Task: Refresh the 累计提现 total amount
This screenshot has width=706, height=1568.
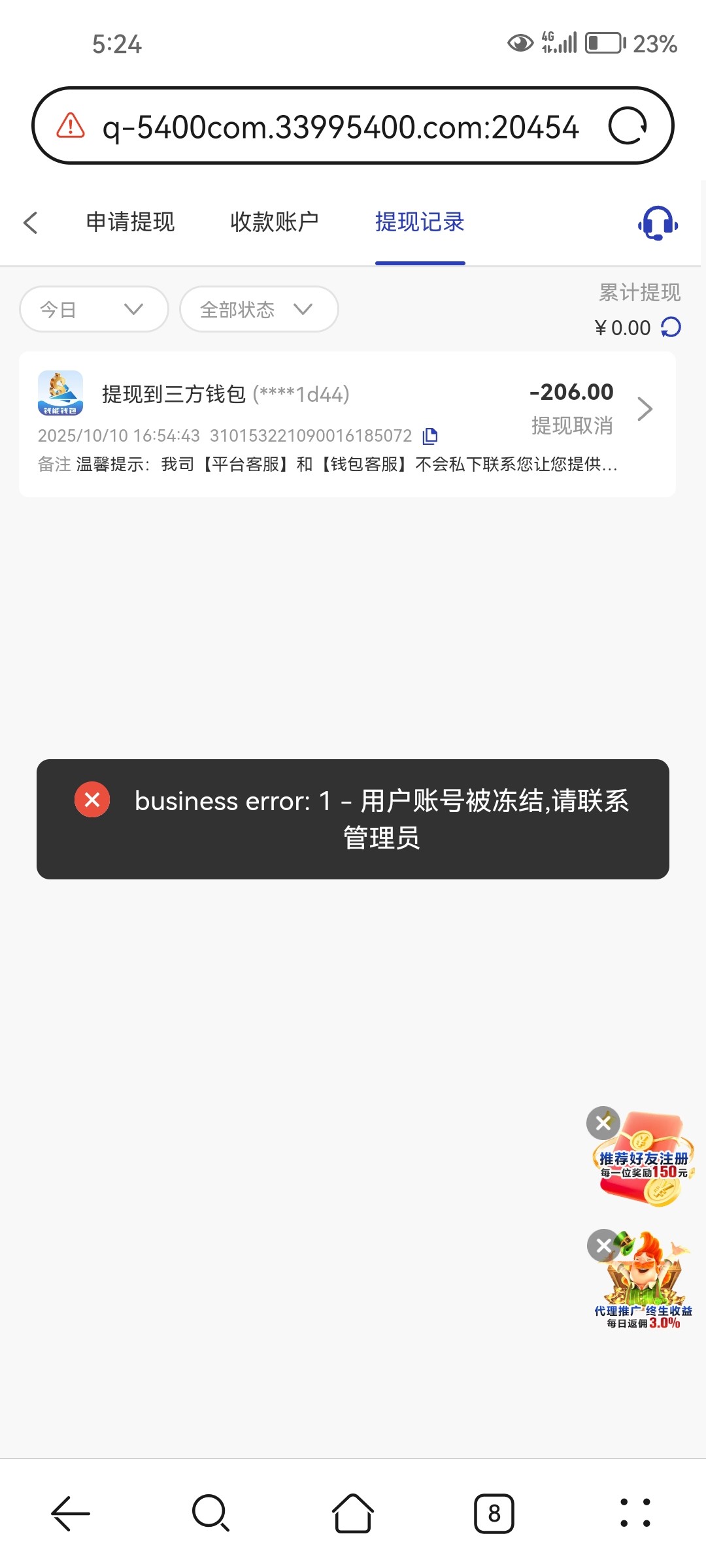Action: pyautogui.click(x=671, y=327)
